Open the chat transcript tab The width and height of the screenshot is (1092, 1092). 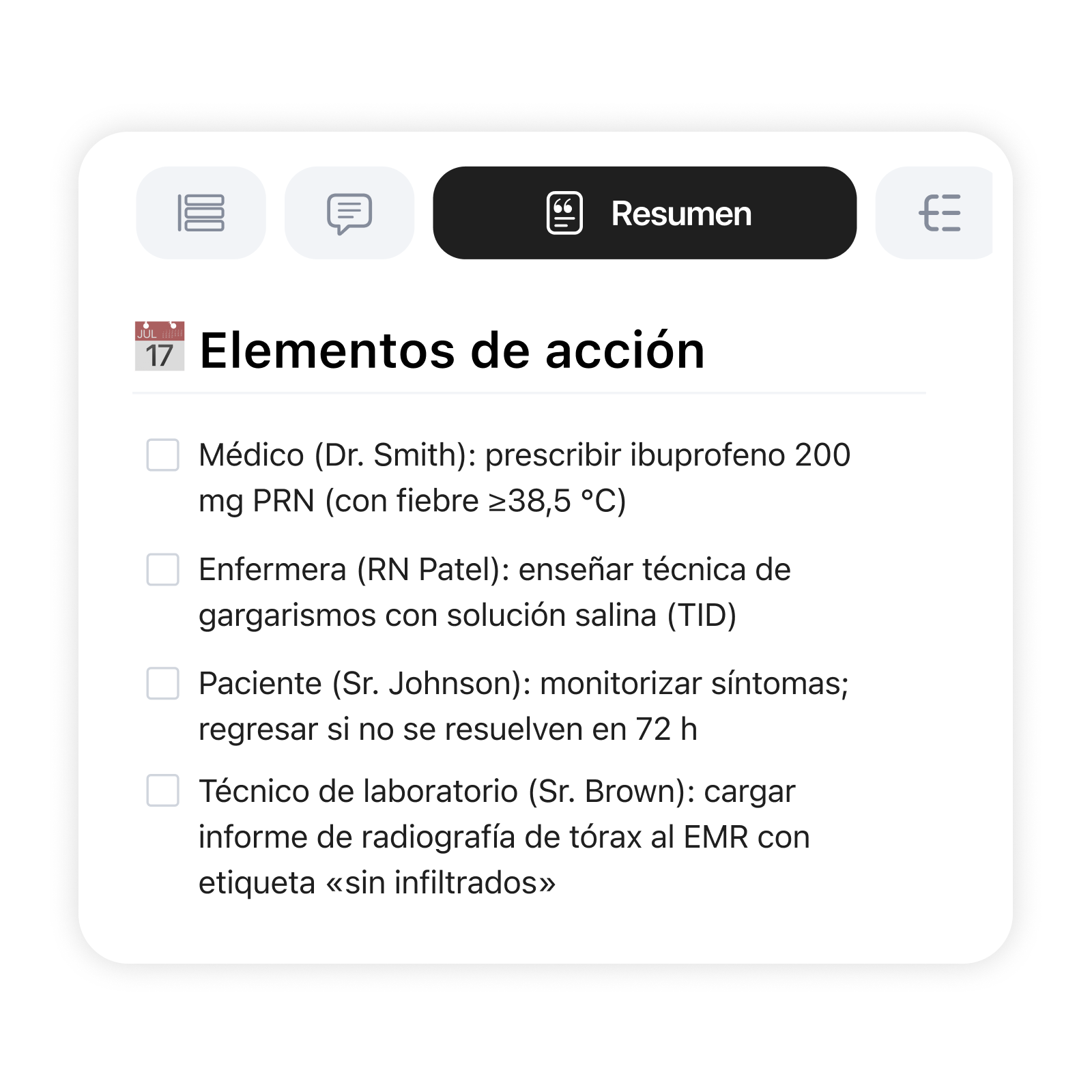pos(349,213)
